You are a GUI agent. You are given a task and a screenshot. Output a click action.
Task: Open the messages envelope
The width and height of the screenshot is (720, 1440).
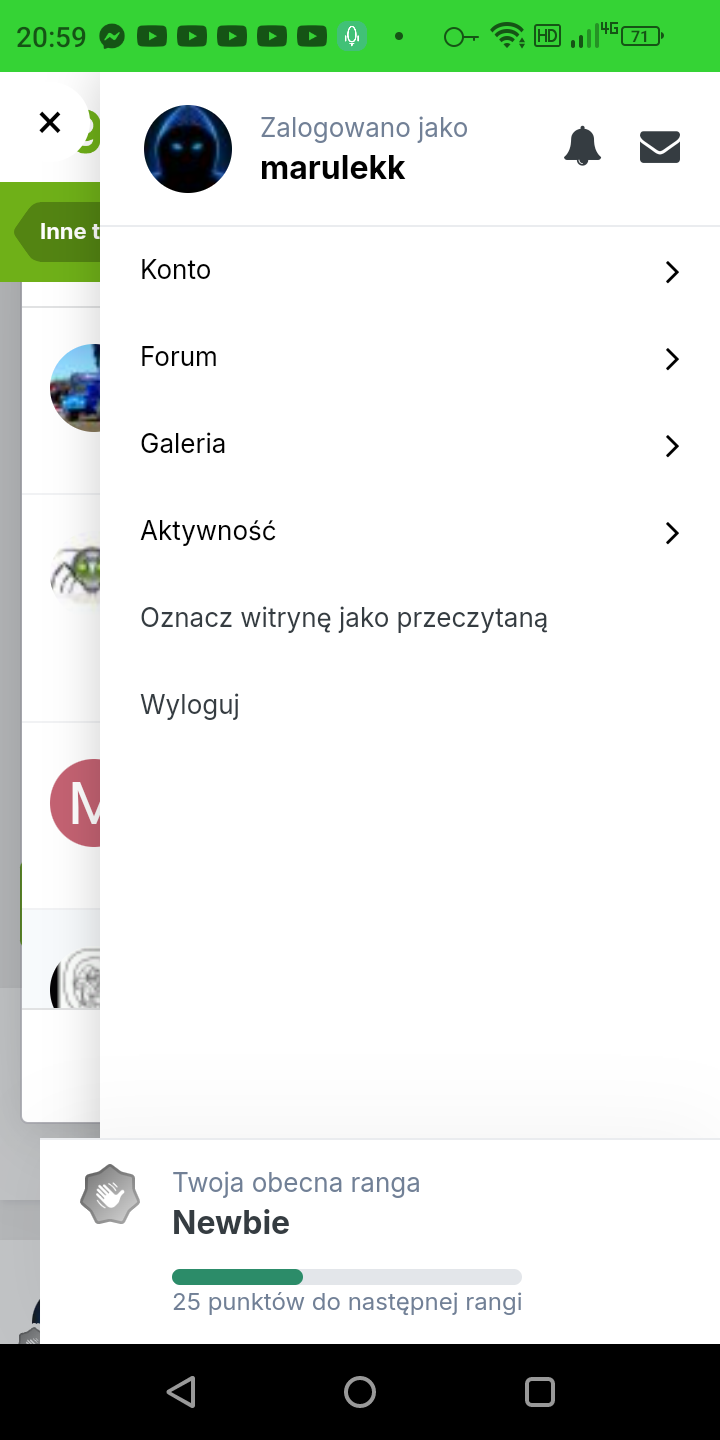[660, 147]
